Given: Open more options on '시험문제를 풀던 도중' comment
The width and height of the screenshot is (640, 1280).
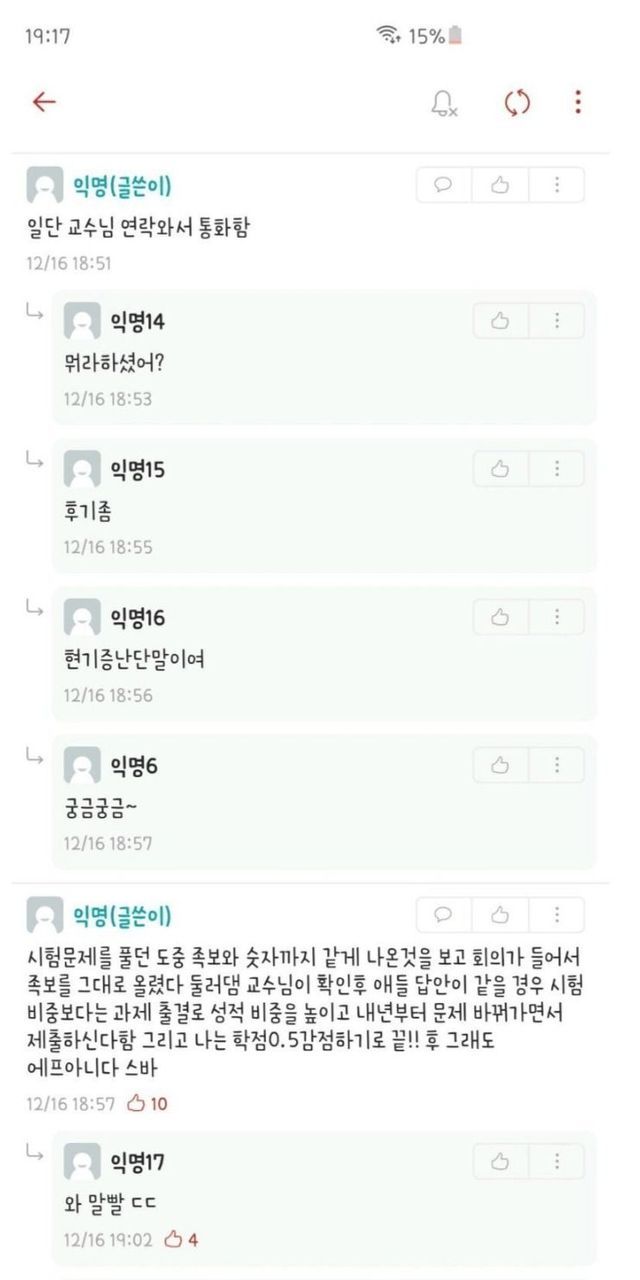Looking at the screenshot, I should [556, 915].
